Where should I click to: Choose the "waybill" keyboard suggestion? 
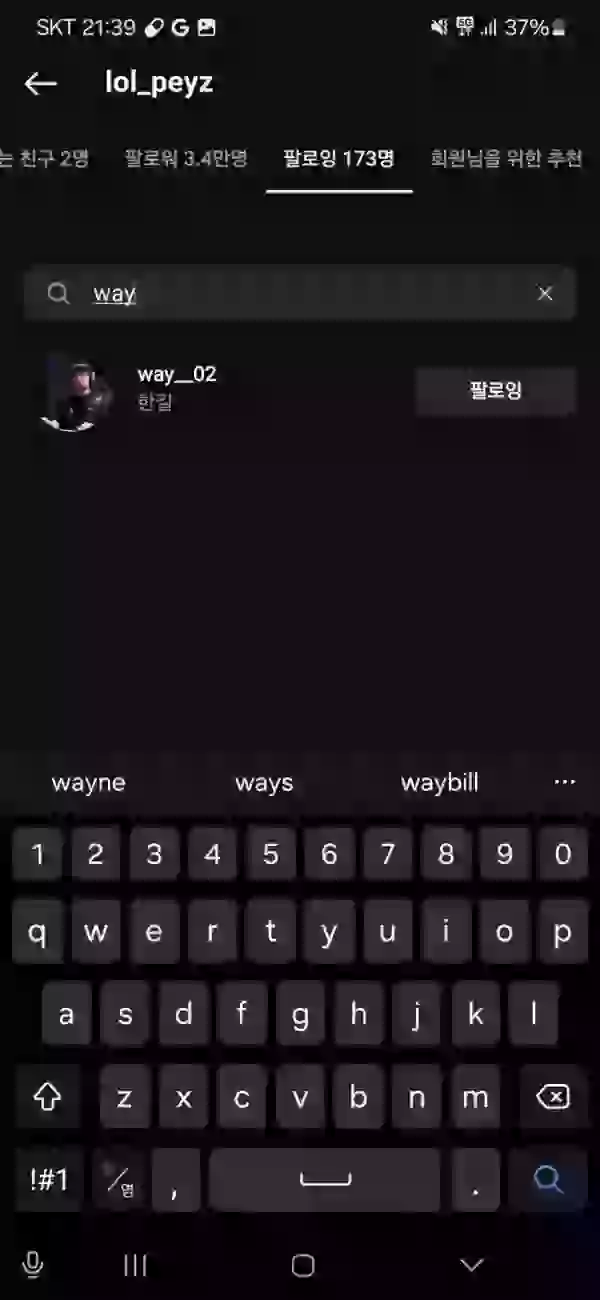[x=440, y=782]
